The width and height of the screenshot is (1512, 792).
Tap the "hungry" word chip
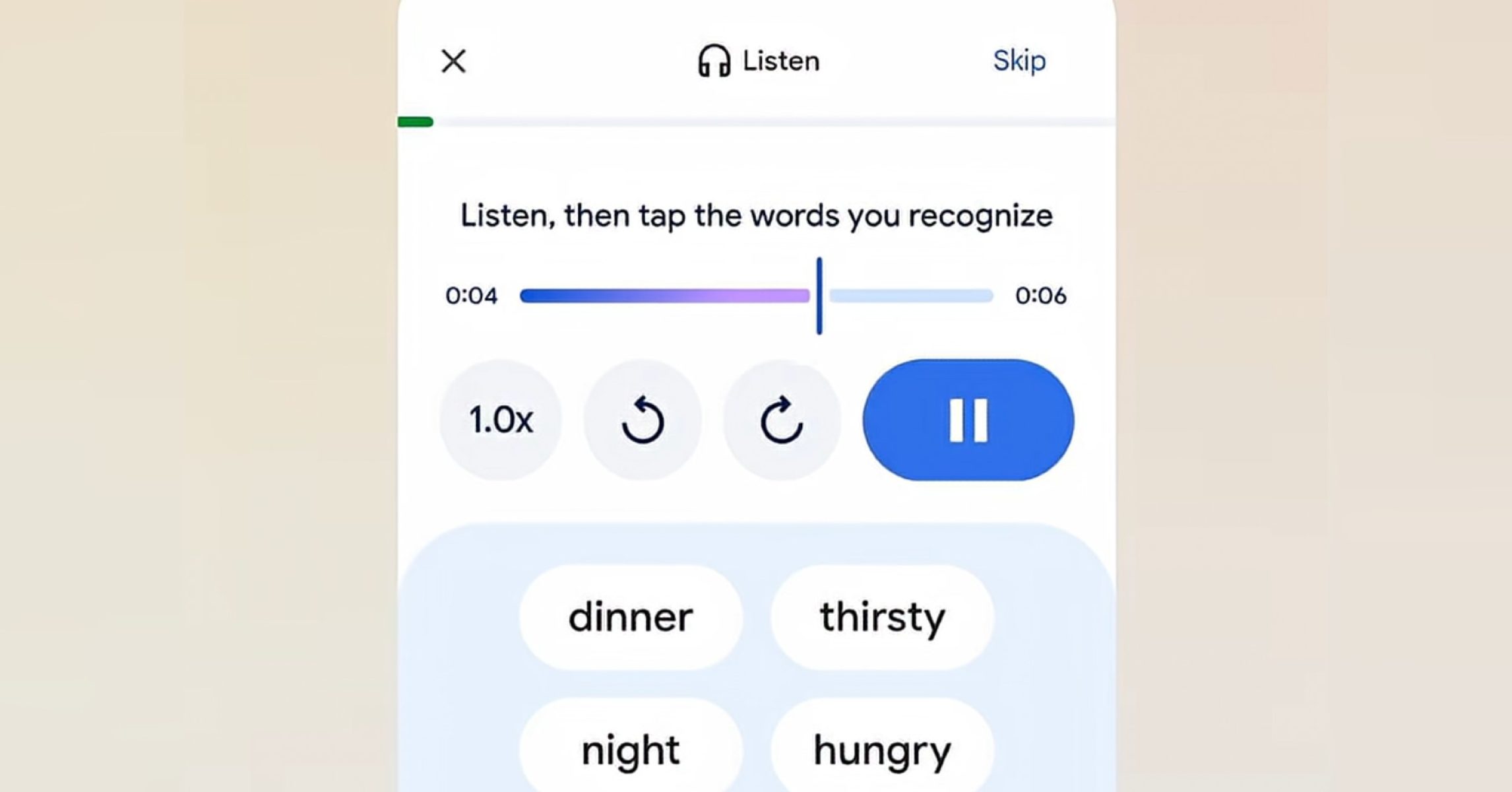[x=882, y=750]
